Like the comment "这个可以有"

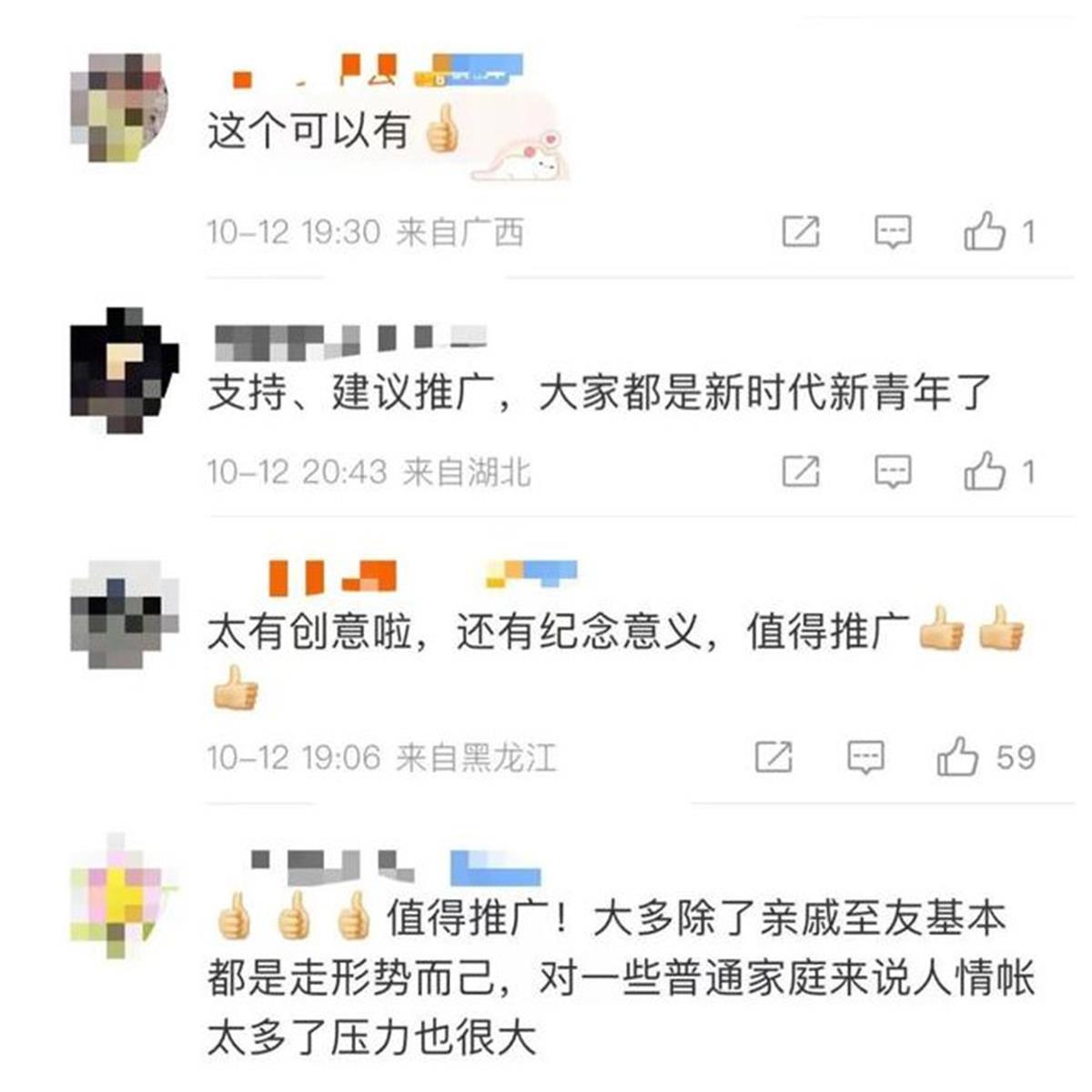coord(985,232)
